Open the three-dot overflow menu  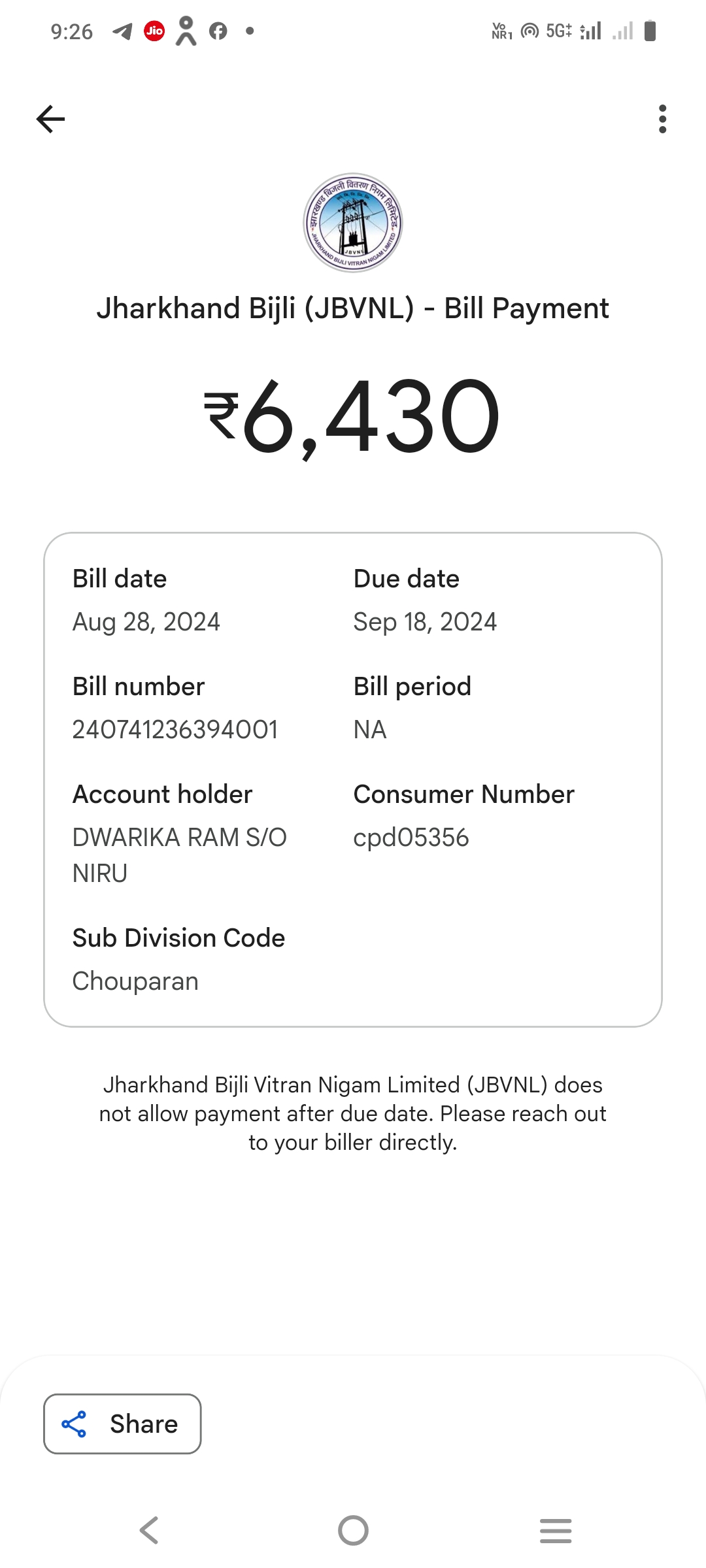pyautogui.click(x=662, y=119)
